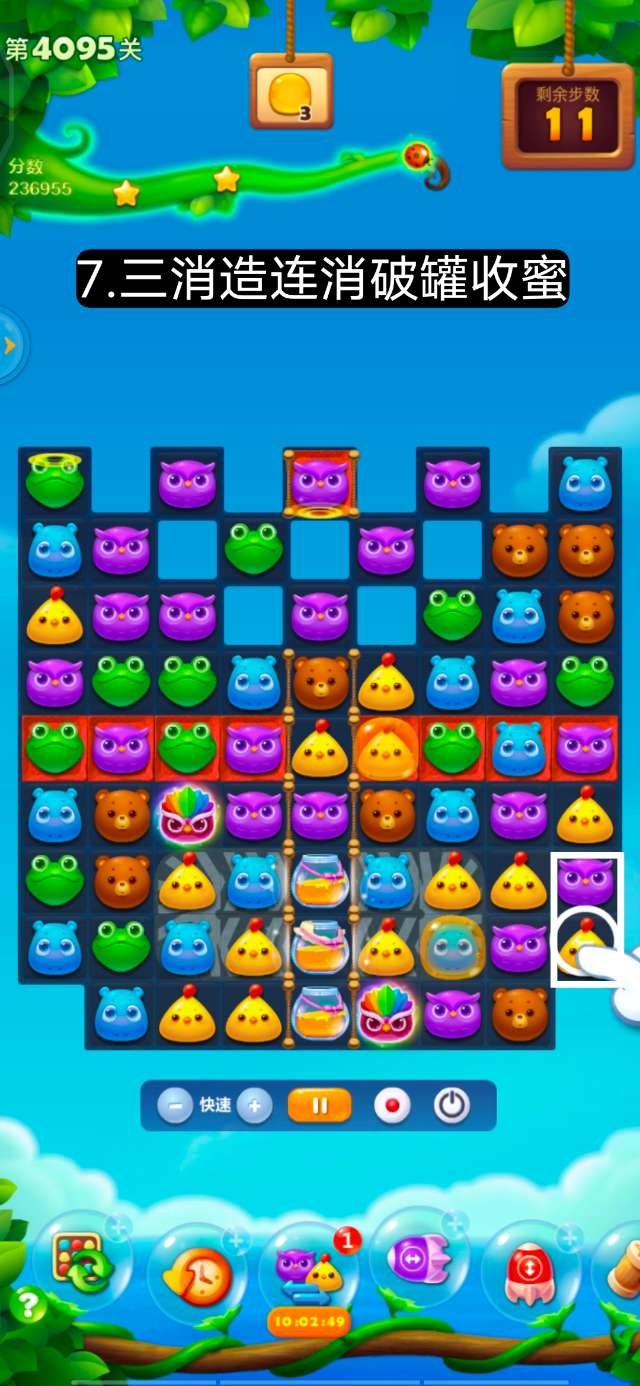Image resolution: width=640 pixels, height=1386 pixels.
Task: Increase playback speed with plus button
Action: pos(254,1106)
